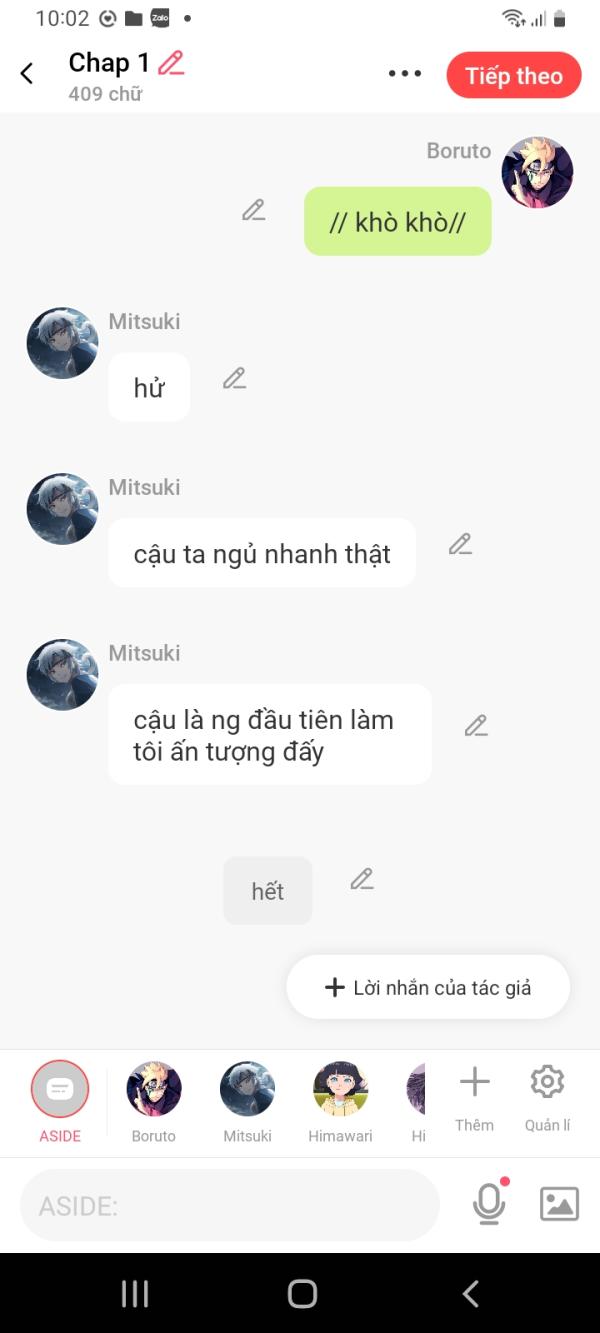Edit Mitsuki's "hử" message
This screenshot has width=600, height=1333.
coord(234,379)
